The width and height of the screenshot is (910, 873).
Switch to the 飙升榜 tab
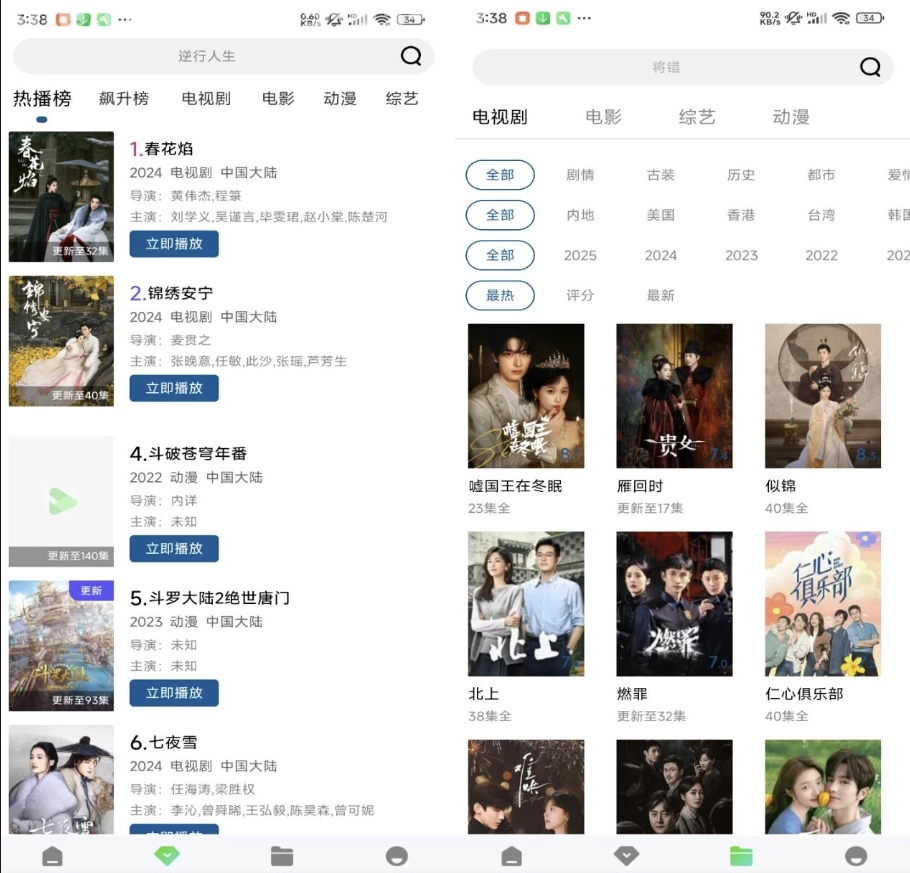coord(124,98)
